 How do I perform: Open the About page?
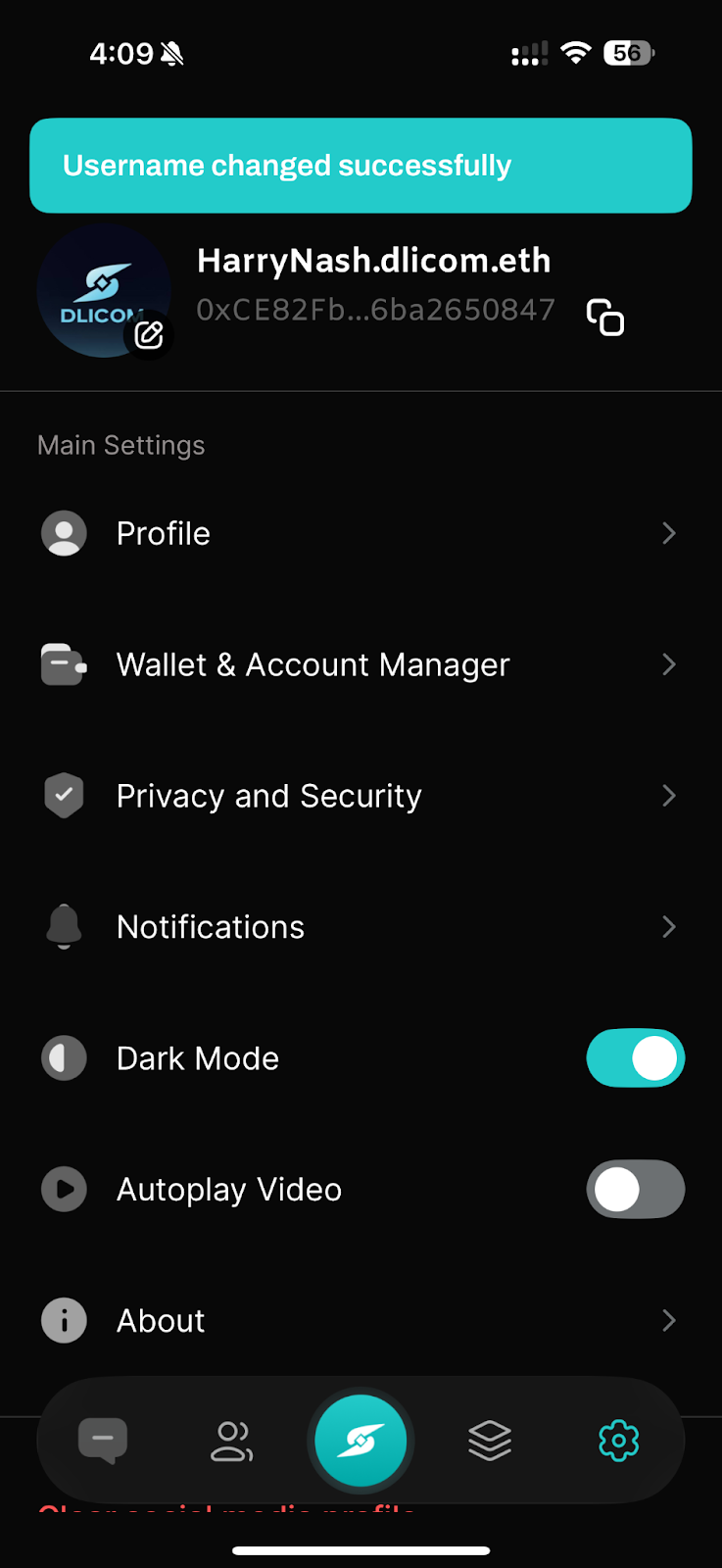360,1321
